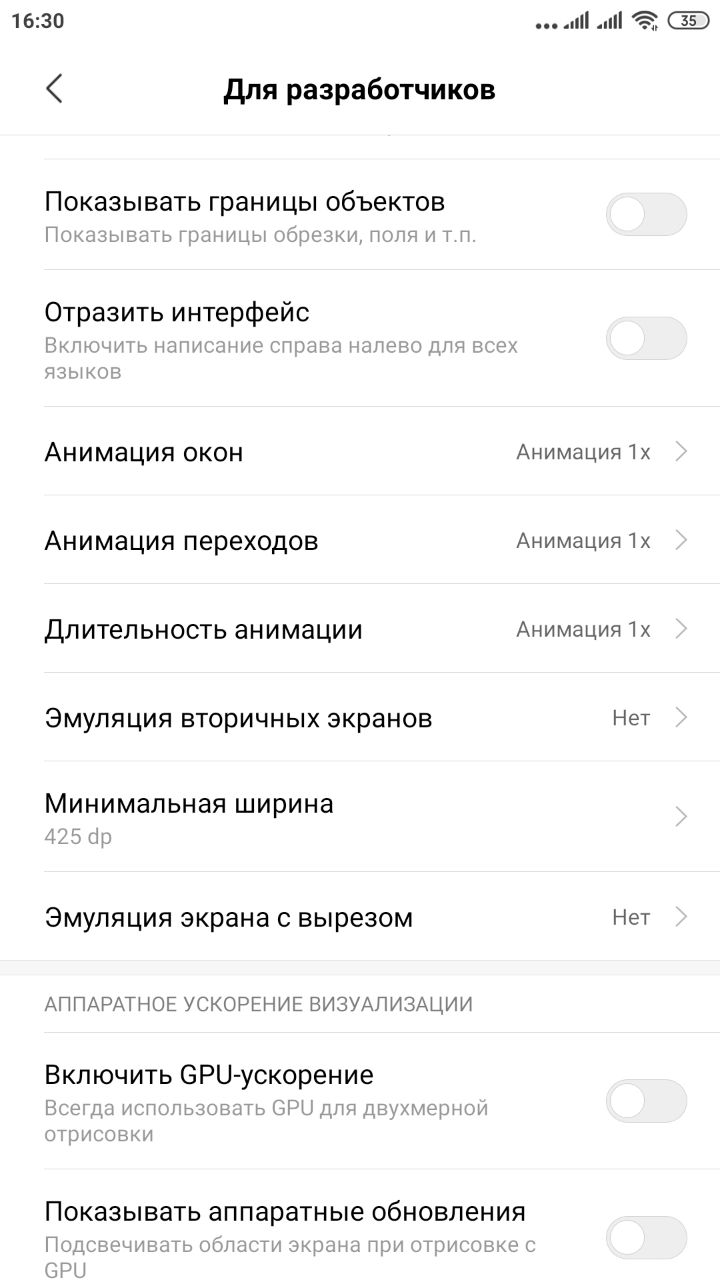Enable Показывать аппаратные обновления switch
Screen dimensions: 720x1280
(646, 1237)
